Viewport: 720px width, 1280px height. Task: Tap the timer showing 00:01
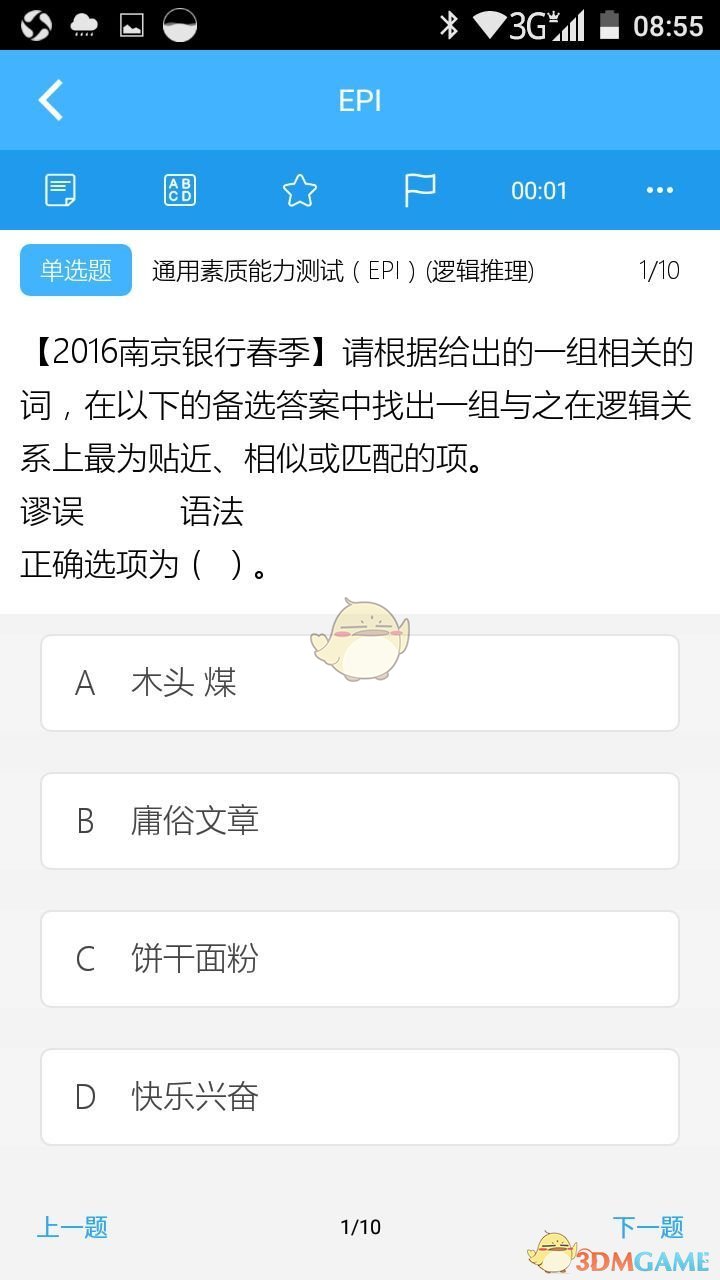pos(538,190)
